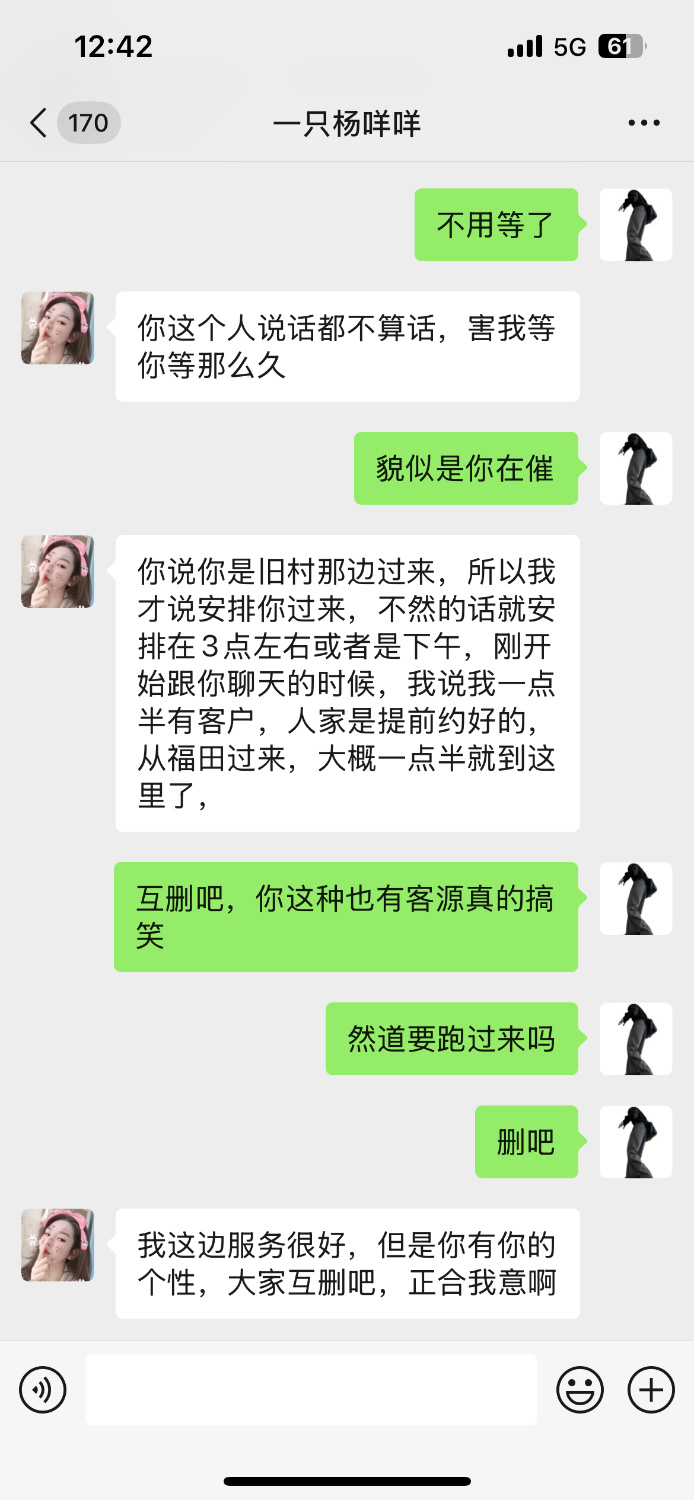Open the emoji sticker panel

pyautogui.click(x=580, y=1389)
